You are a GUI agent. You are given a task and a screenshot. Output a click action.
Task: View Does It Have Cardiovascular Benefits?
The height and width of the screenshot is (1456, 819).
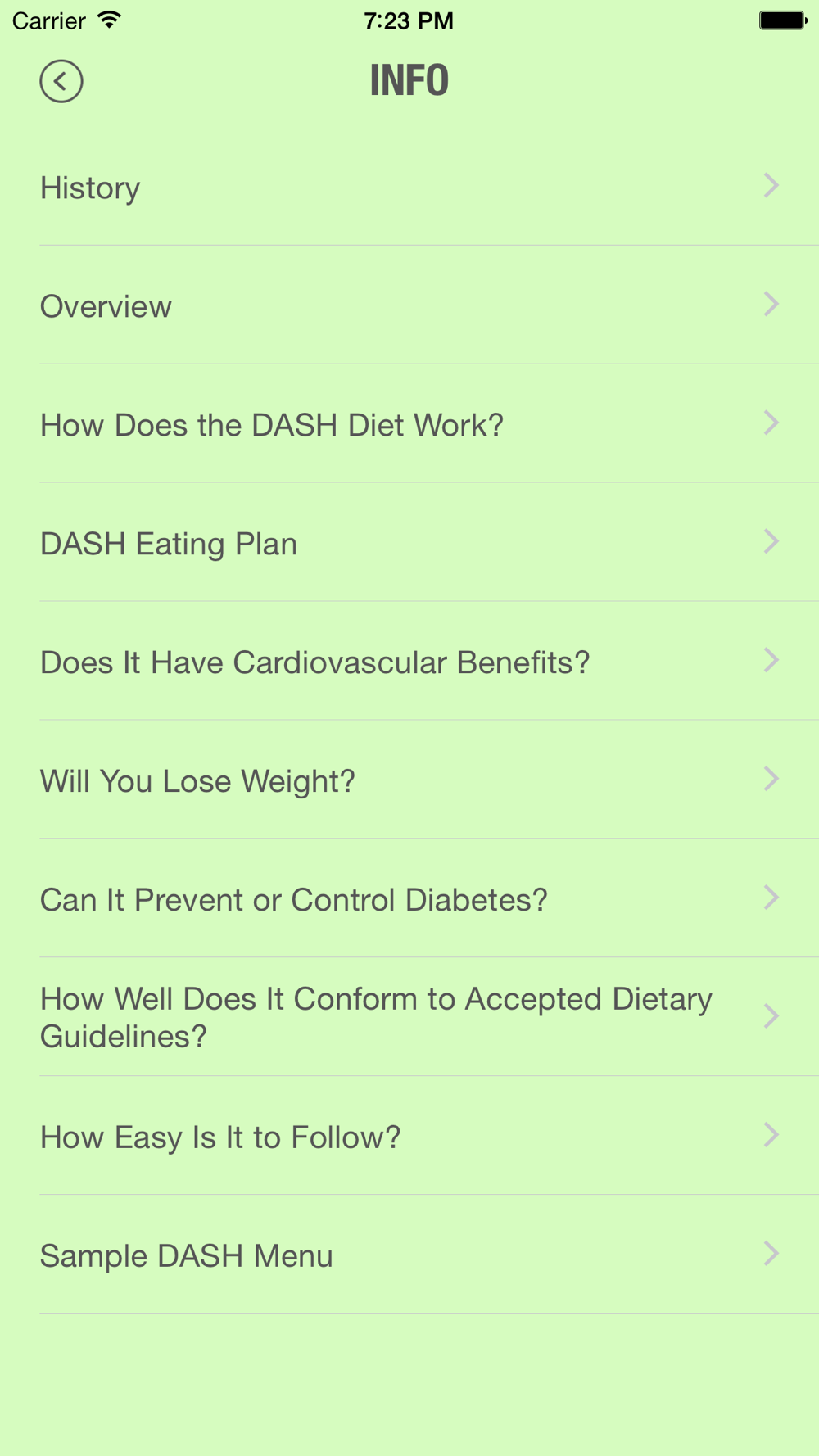409,662
